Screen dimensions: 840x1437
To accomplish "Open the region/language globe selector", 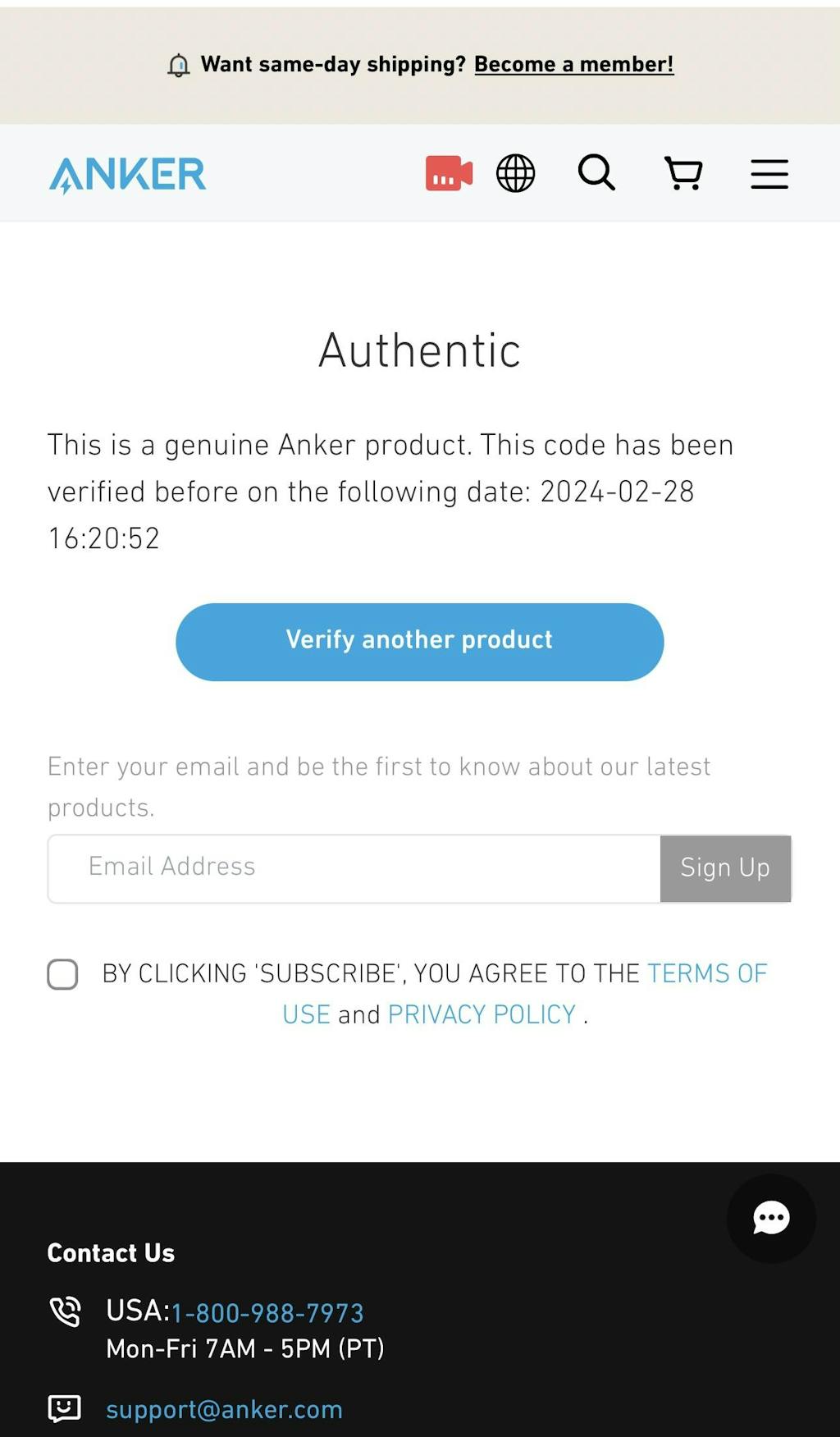I will tap(516, 173).
